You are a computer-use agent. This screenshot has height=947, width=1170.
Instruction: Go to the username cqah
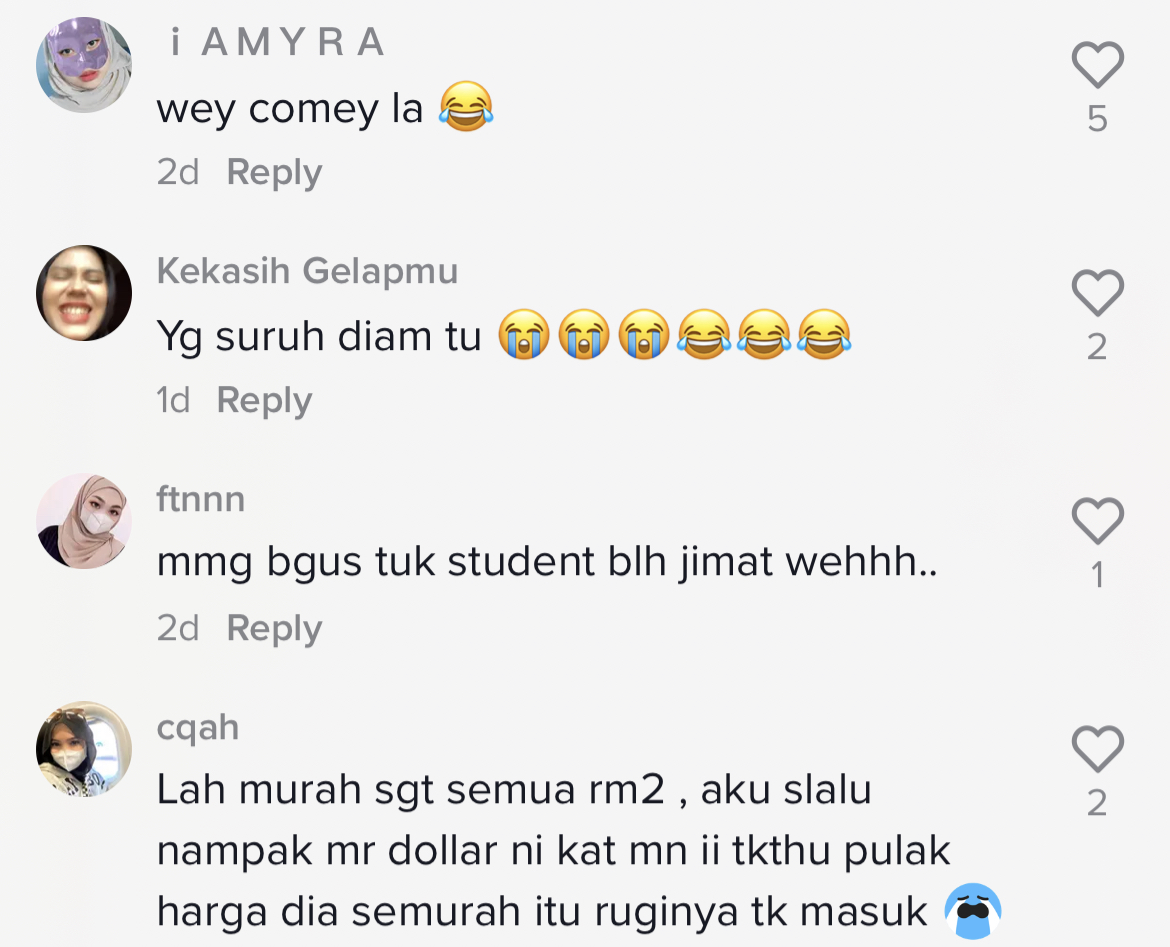pyautogui.click(x=198, y=726)
